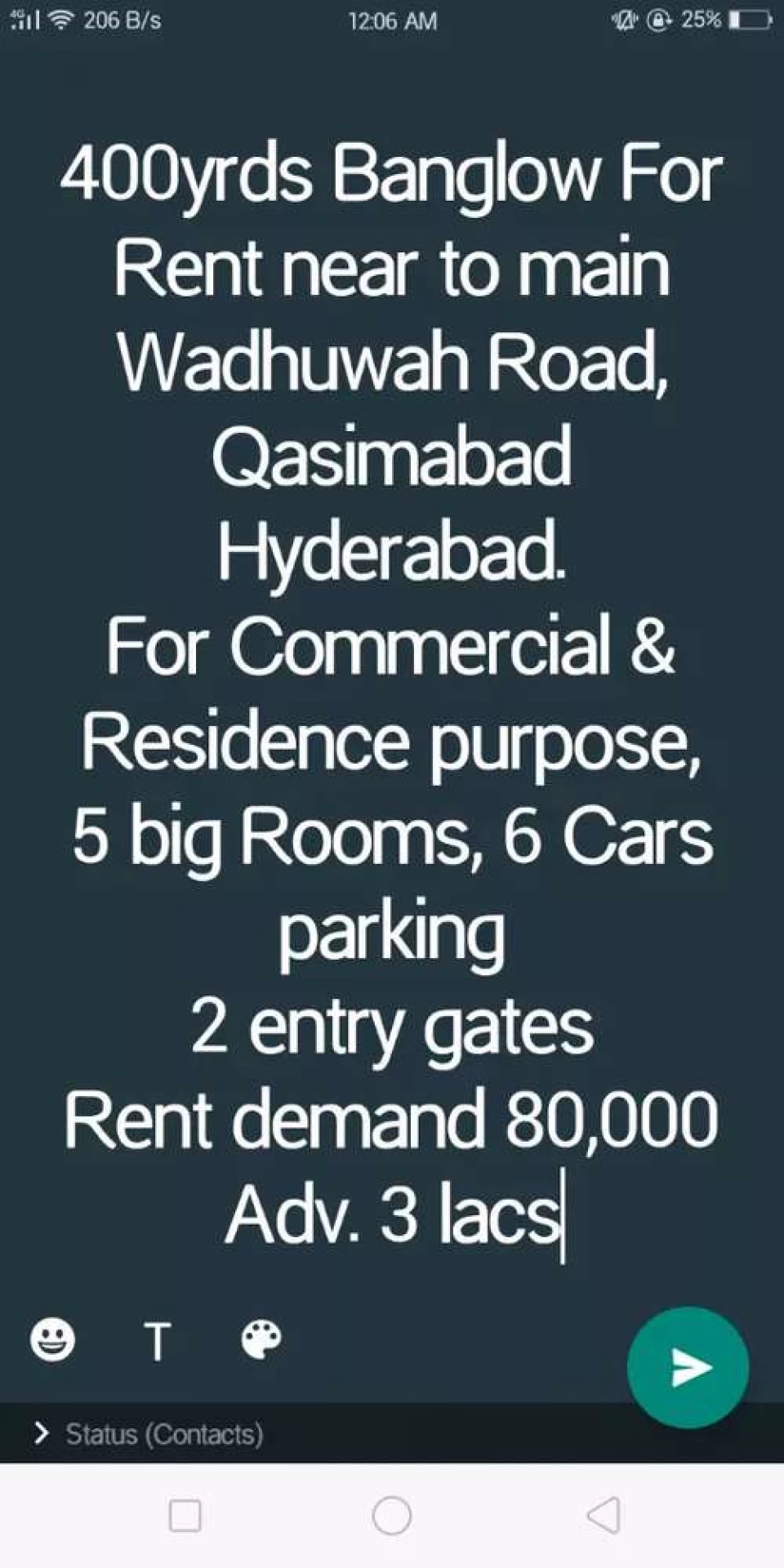Open the emoji picker

53,1339
